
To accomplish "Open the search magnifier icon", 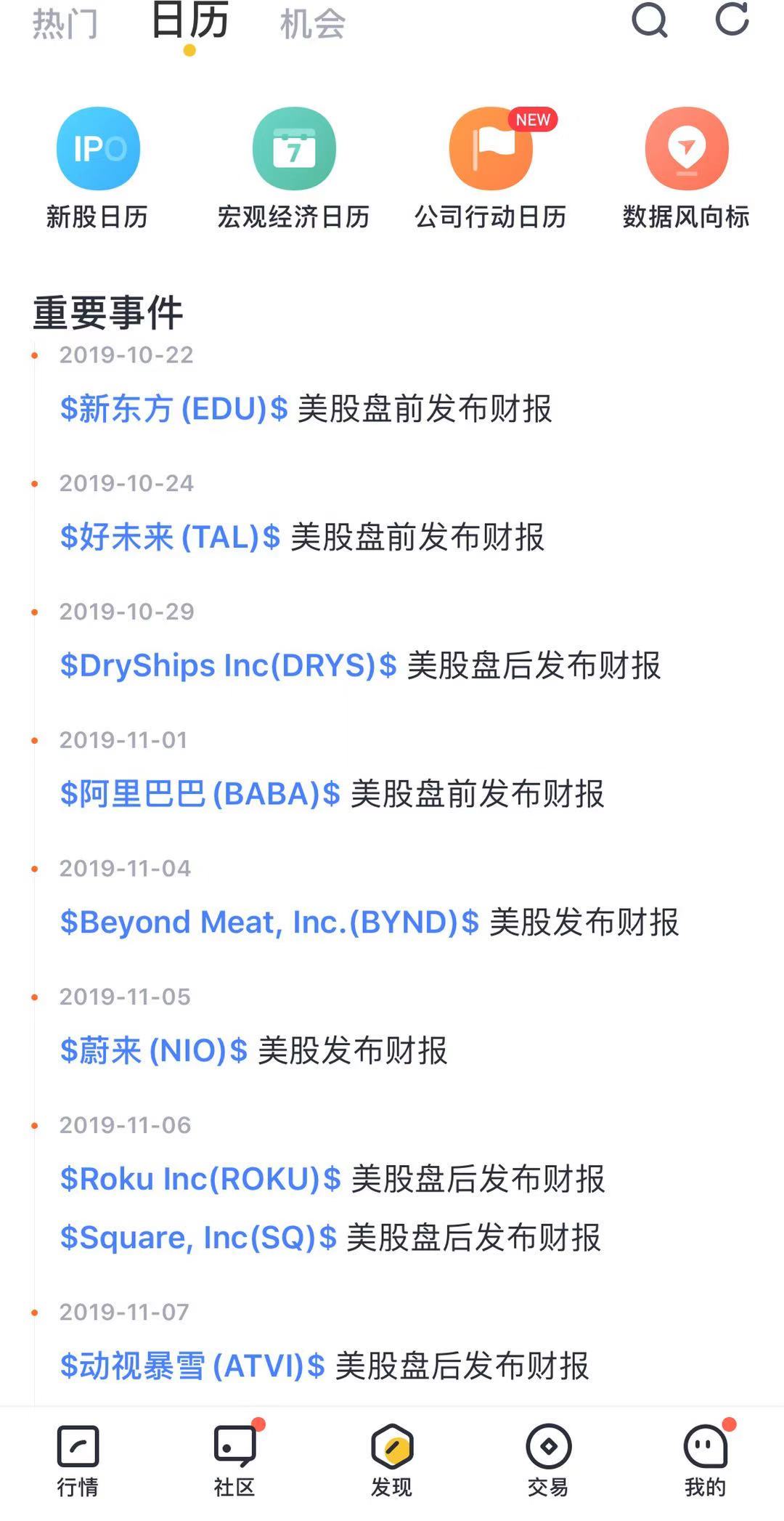I will pos(649,20).
